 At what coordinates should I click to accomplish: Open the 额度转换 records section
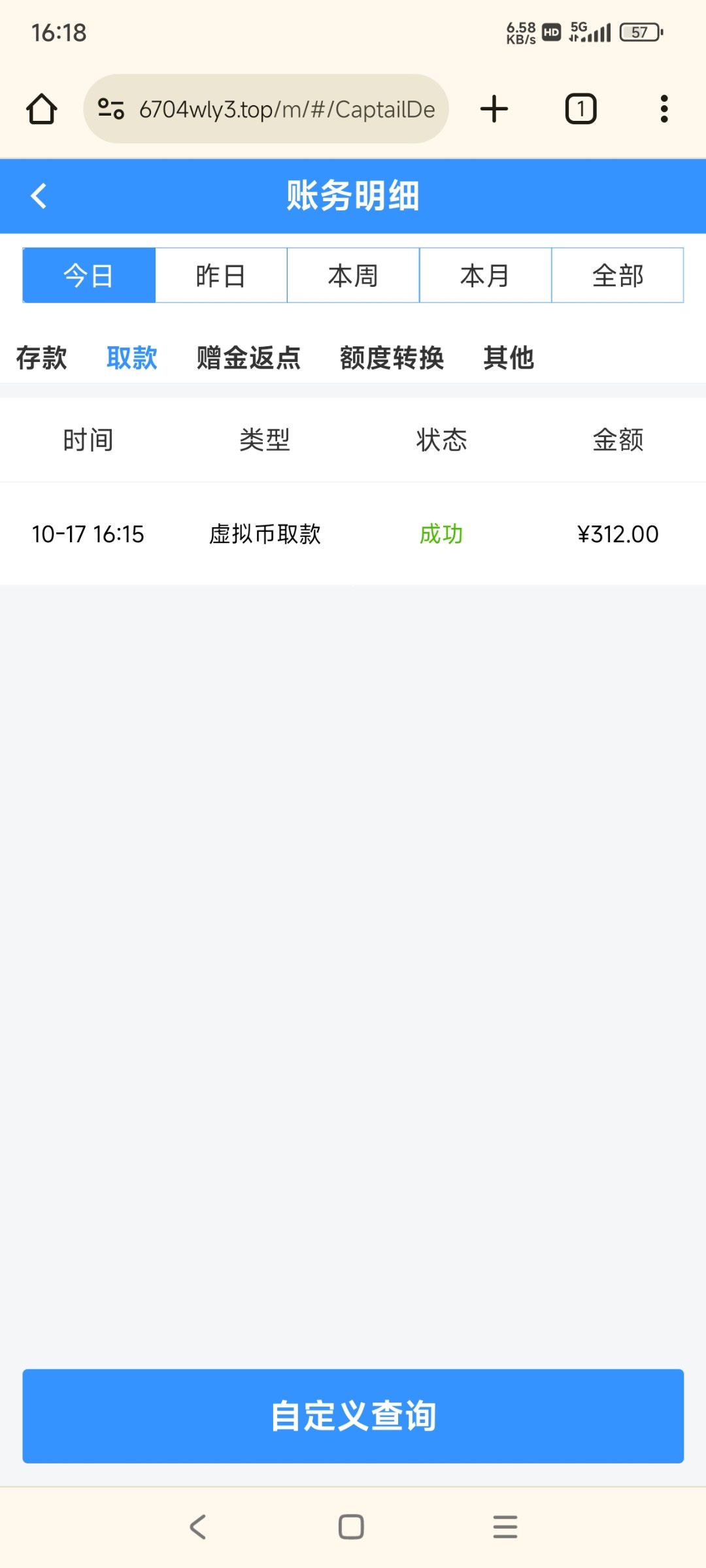point(391,357)
